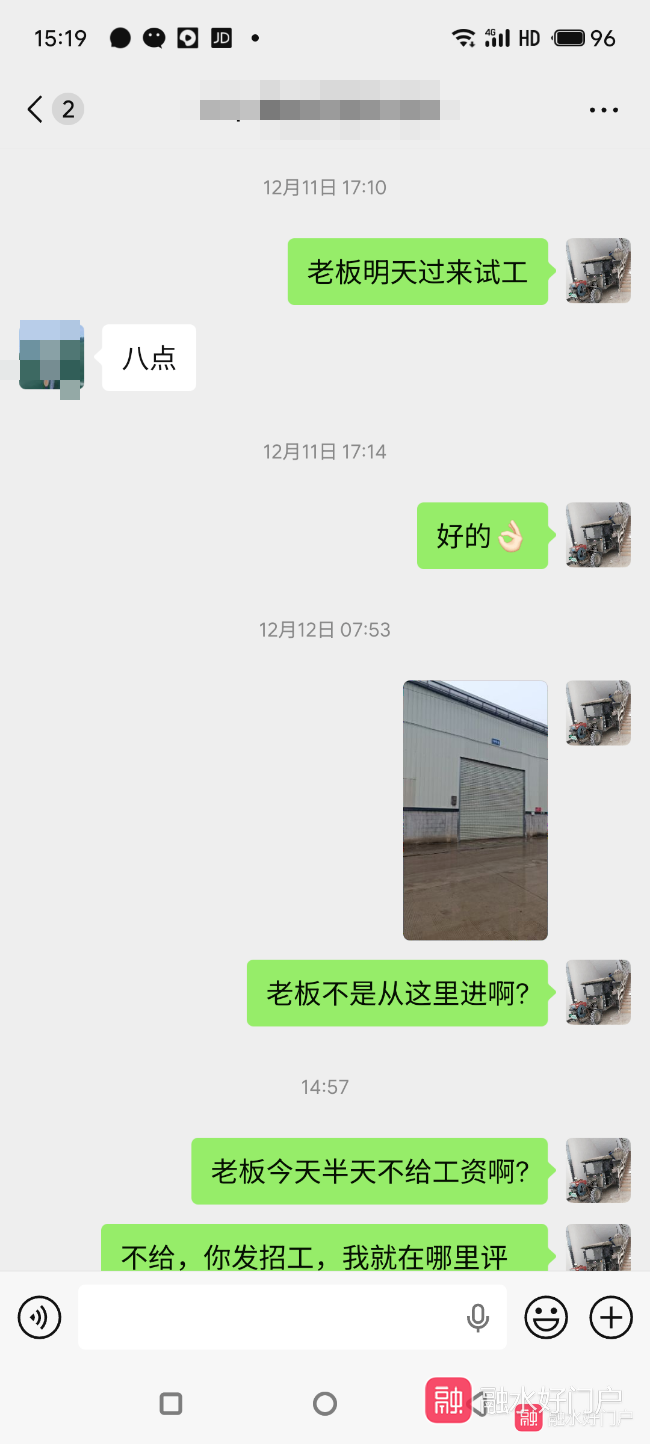Switch to voice message input
Image resolution: width=650 pixels, height=1444 pixels.
point(39,1317)
